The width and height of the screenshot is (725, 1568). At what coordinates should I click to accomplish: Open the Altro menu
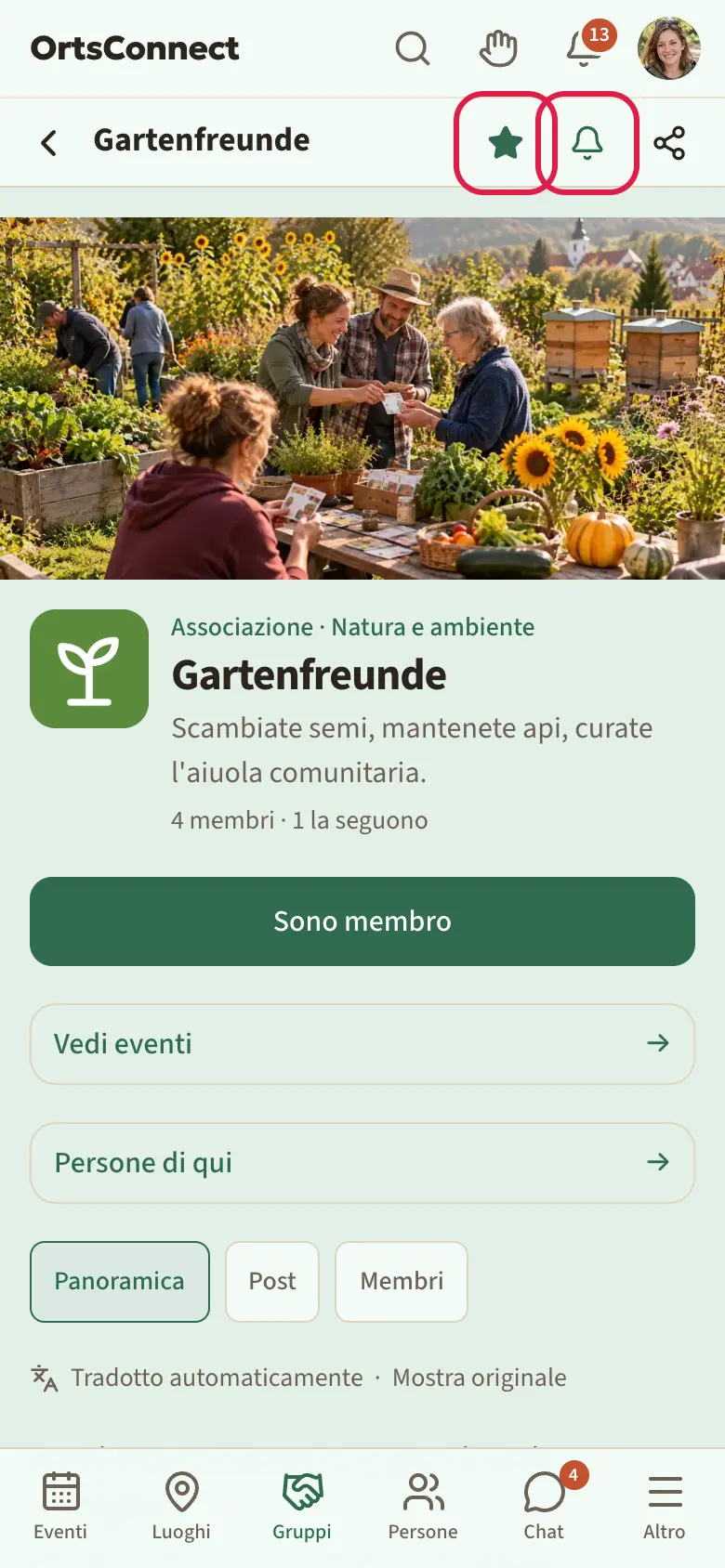[x=665, y=1507]
